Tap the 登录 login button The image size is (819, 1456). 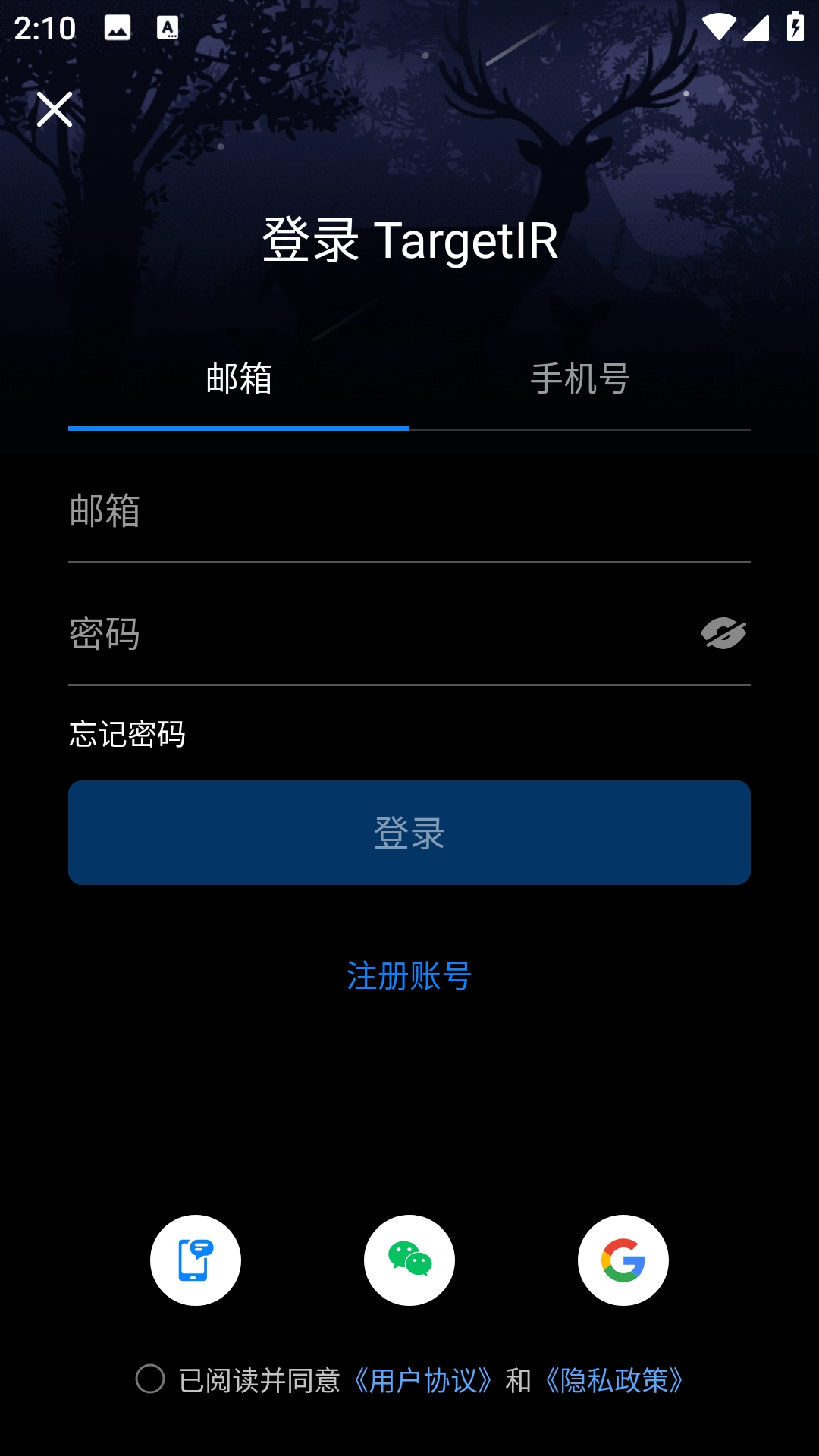click(x=409, y=833)
